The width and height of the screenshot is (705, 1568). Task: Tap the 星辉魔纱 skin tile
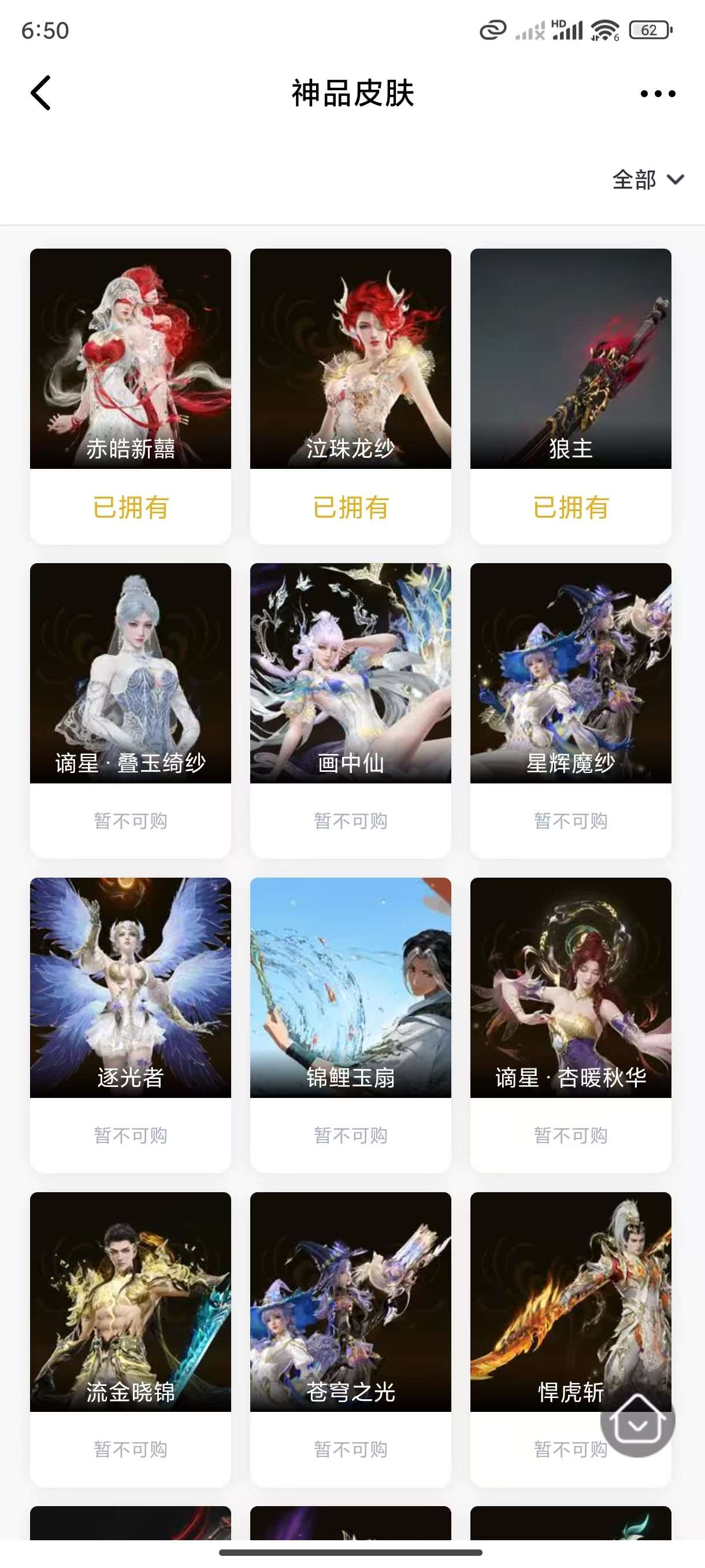click(x=570, y=673)
